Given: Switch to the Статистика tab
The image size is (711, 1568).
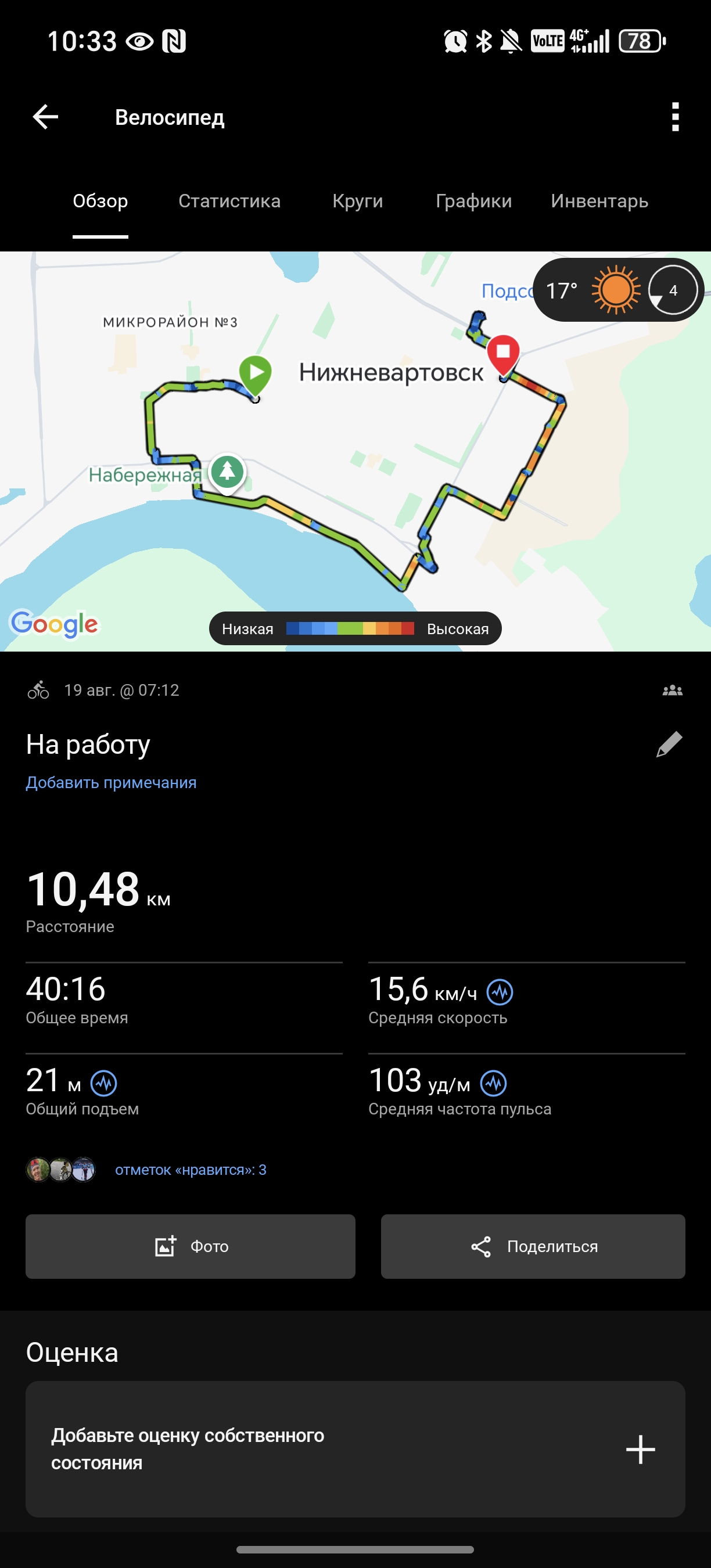Looking at the screenshot, I should click(x=229, y=201).
